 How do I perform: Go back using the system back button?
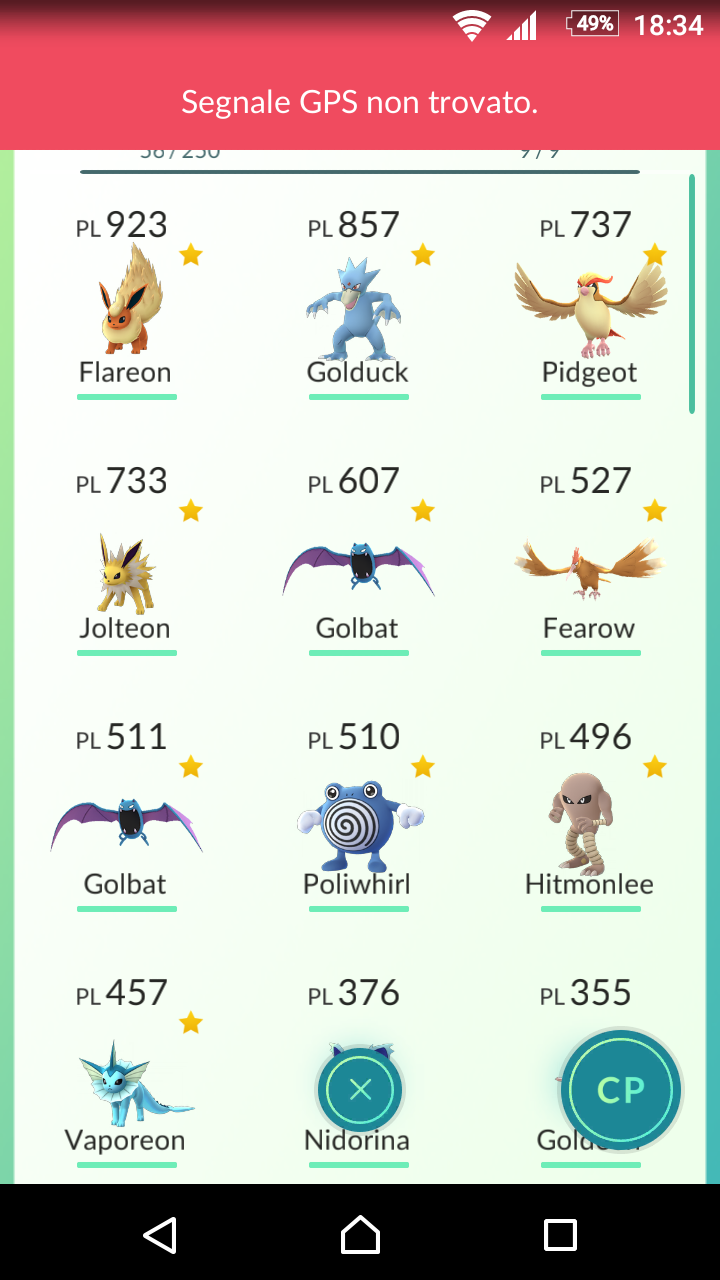pos(160,1235)
